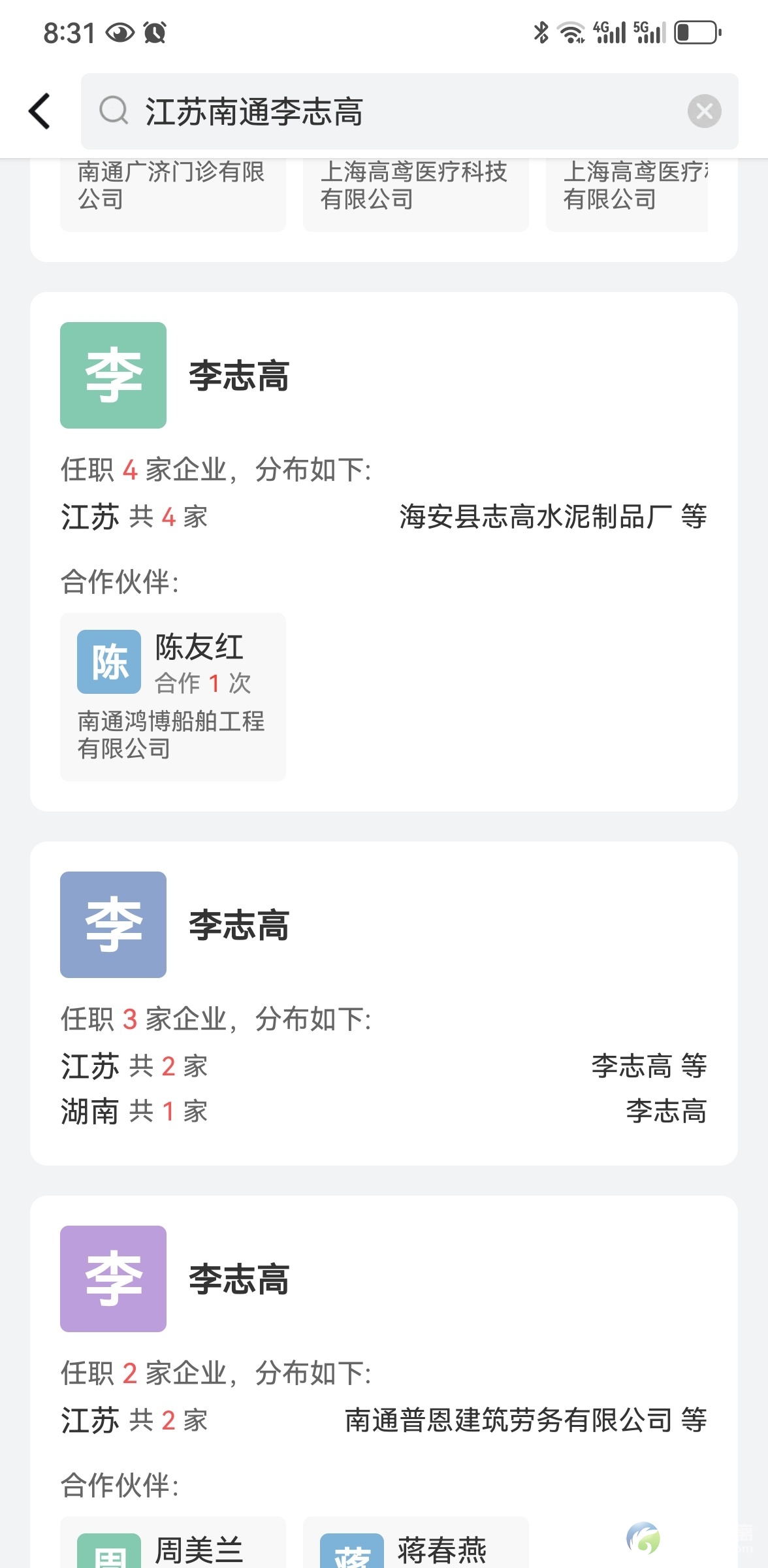Tap the search field containing 江苏南通李志高

pyautogui.click(x=409, y=111)
